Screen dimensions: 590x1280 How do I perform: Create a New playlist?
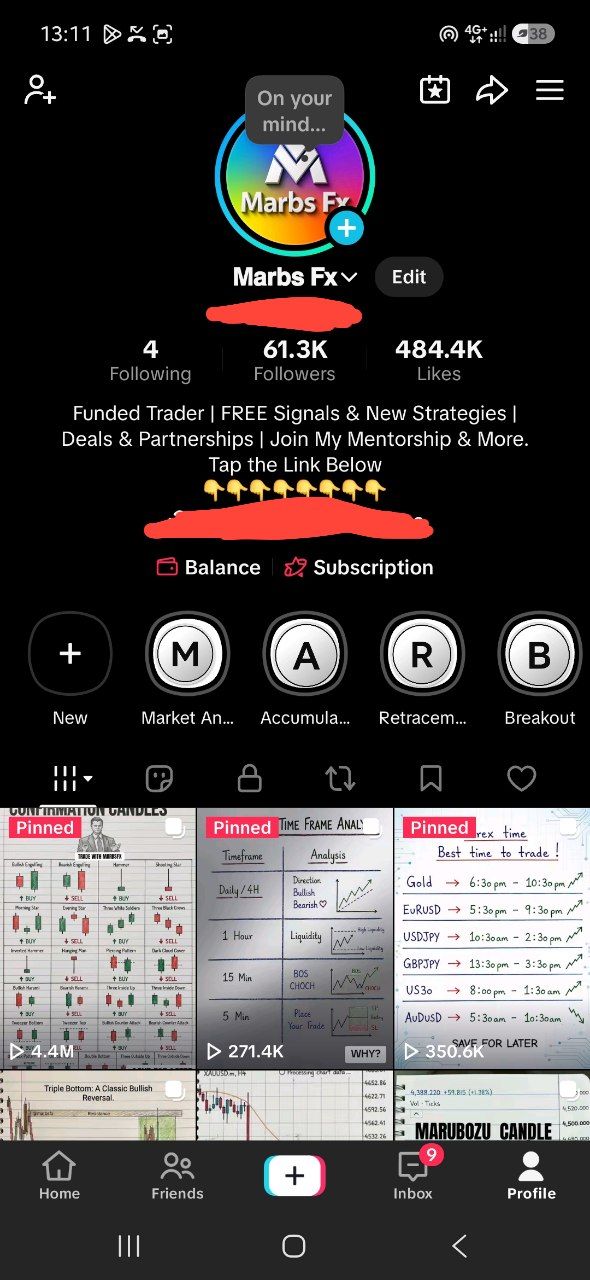pyautogui.click(x=70, y=654)
